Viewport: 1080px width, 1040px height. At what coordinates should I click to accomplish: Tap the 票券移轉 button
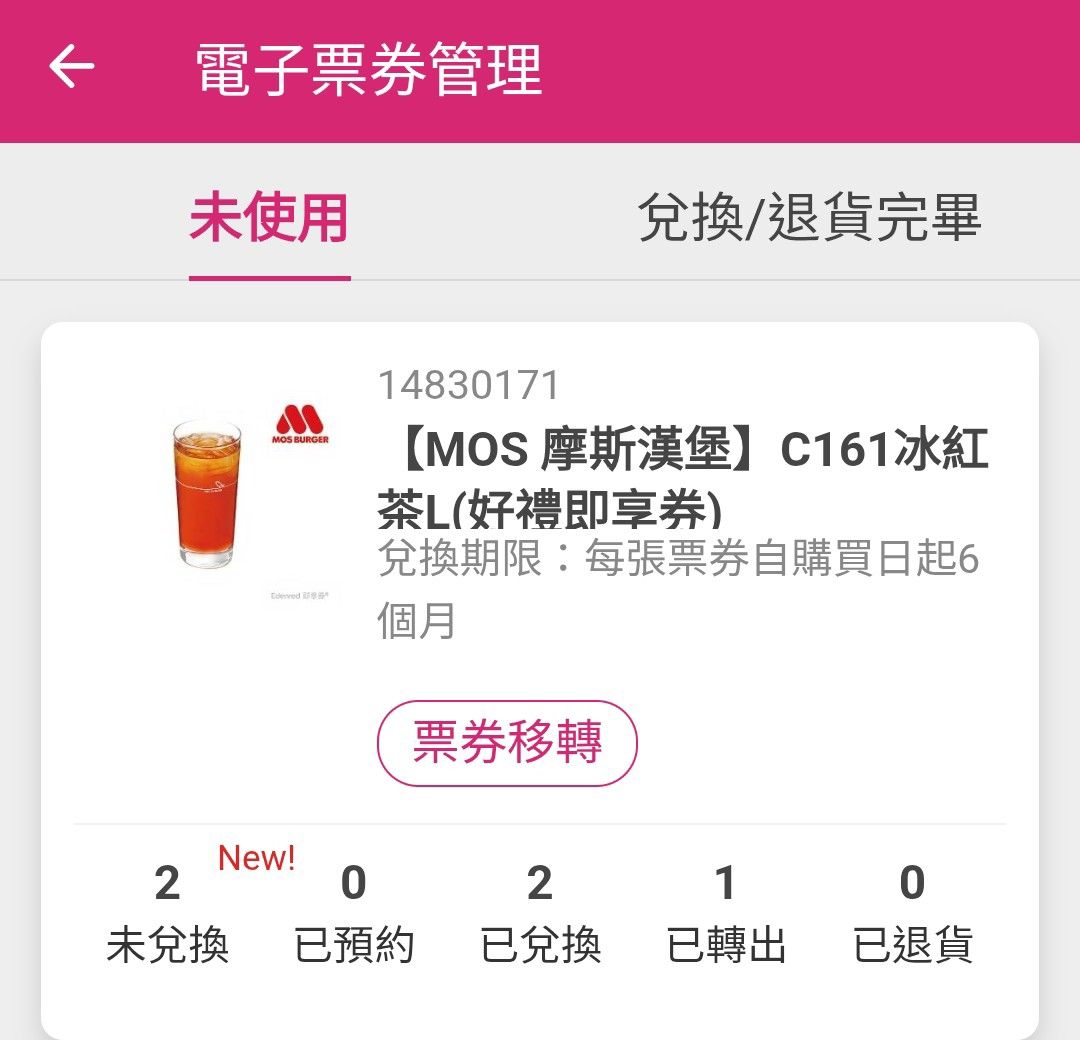[507, 743]
